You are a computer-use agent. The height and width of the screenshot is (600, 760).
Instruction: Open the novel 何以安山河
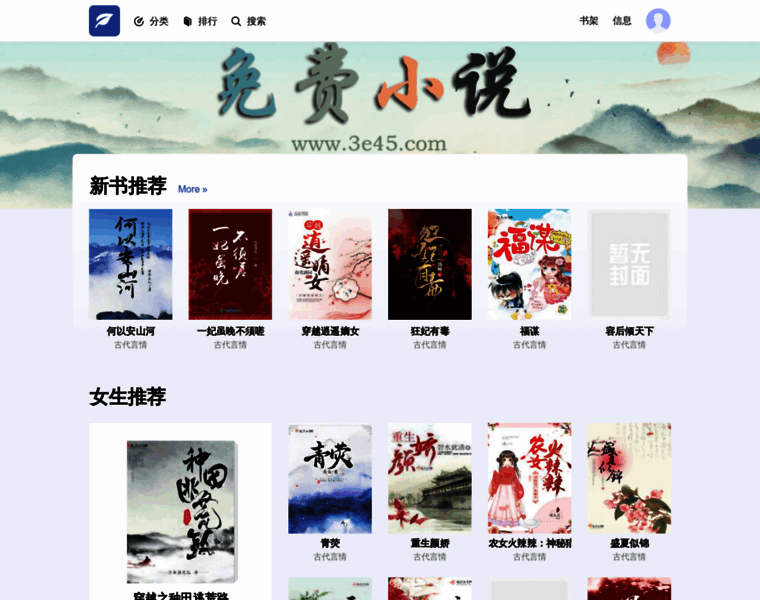coord(130,265)
